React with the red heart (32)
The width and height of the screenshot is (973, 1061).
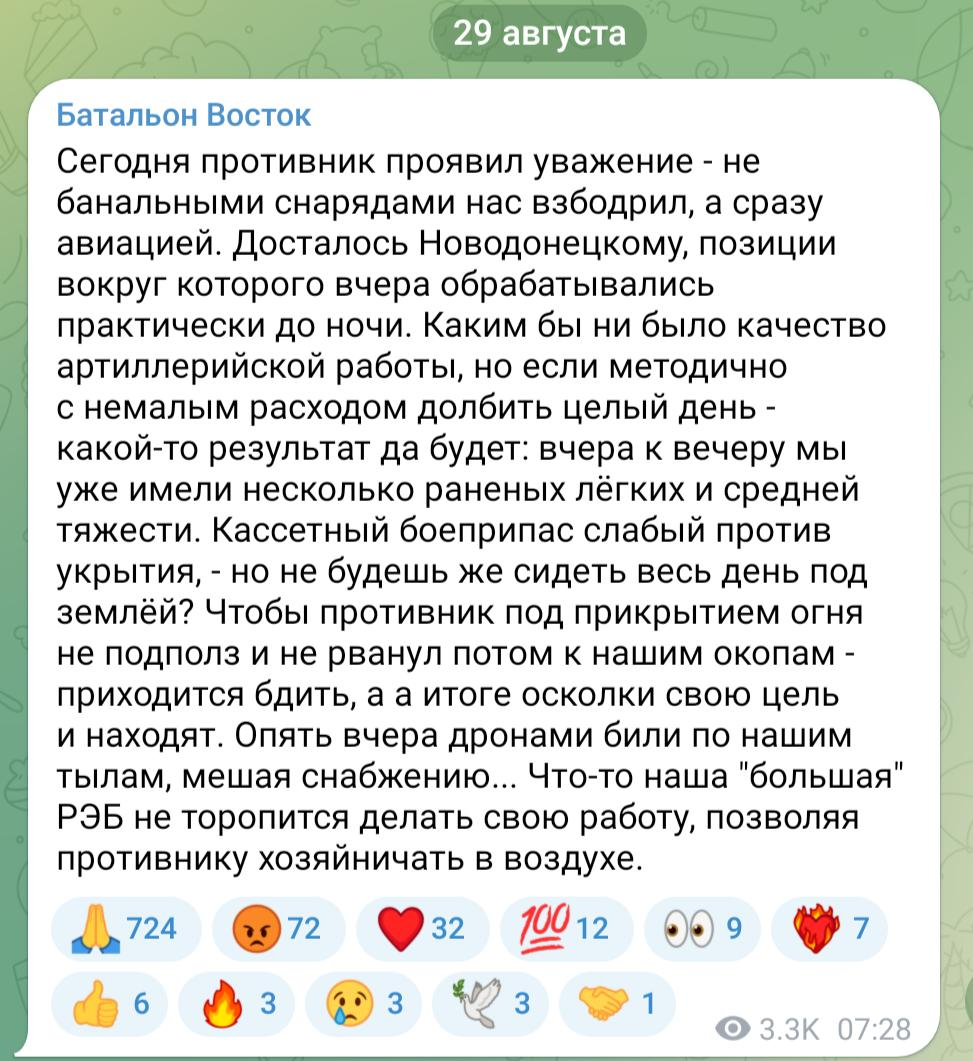point(421,929)
